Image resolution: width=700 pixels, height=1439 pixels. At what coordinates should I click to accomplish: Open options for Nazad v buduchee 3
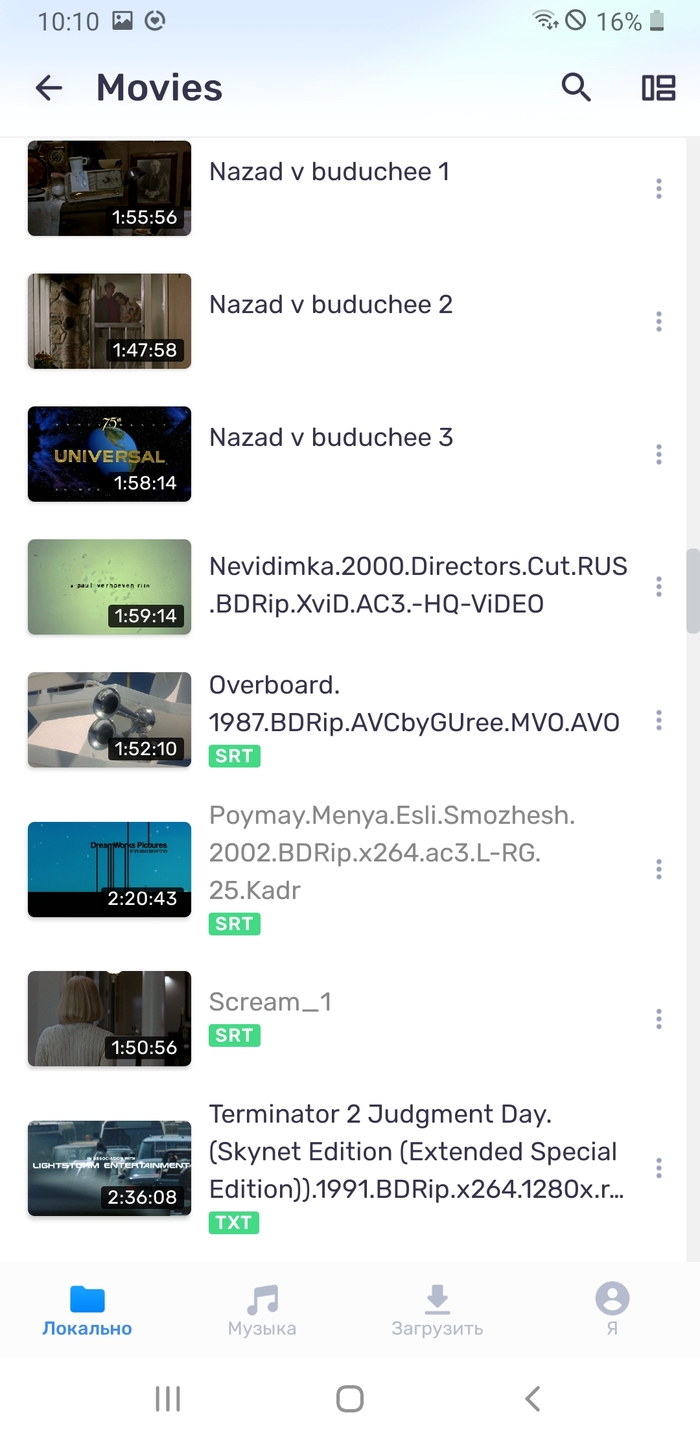coord(658,454)
